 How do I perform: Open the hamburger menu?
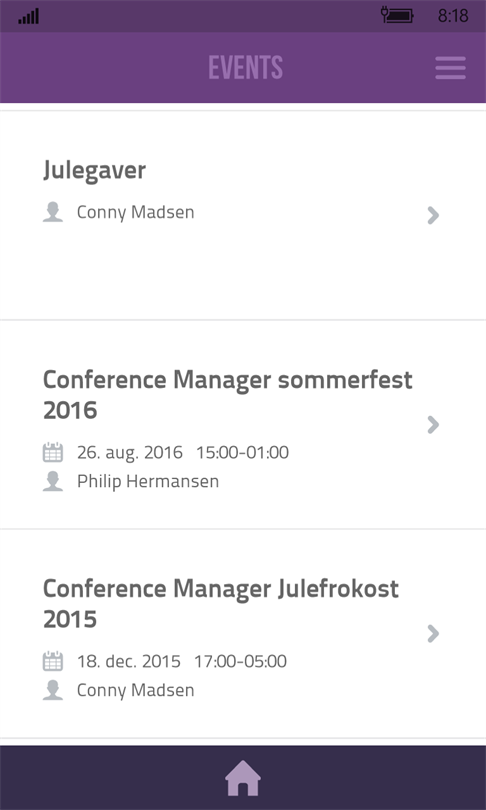point(450,68)
